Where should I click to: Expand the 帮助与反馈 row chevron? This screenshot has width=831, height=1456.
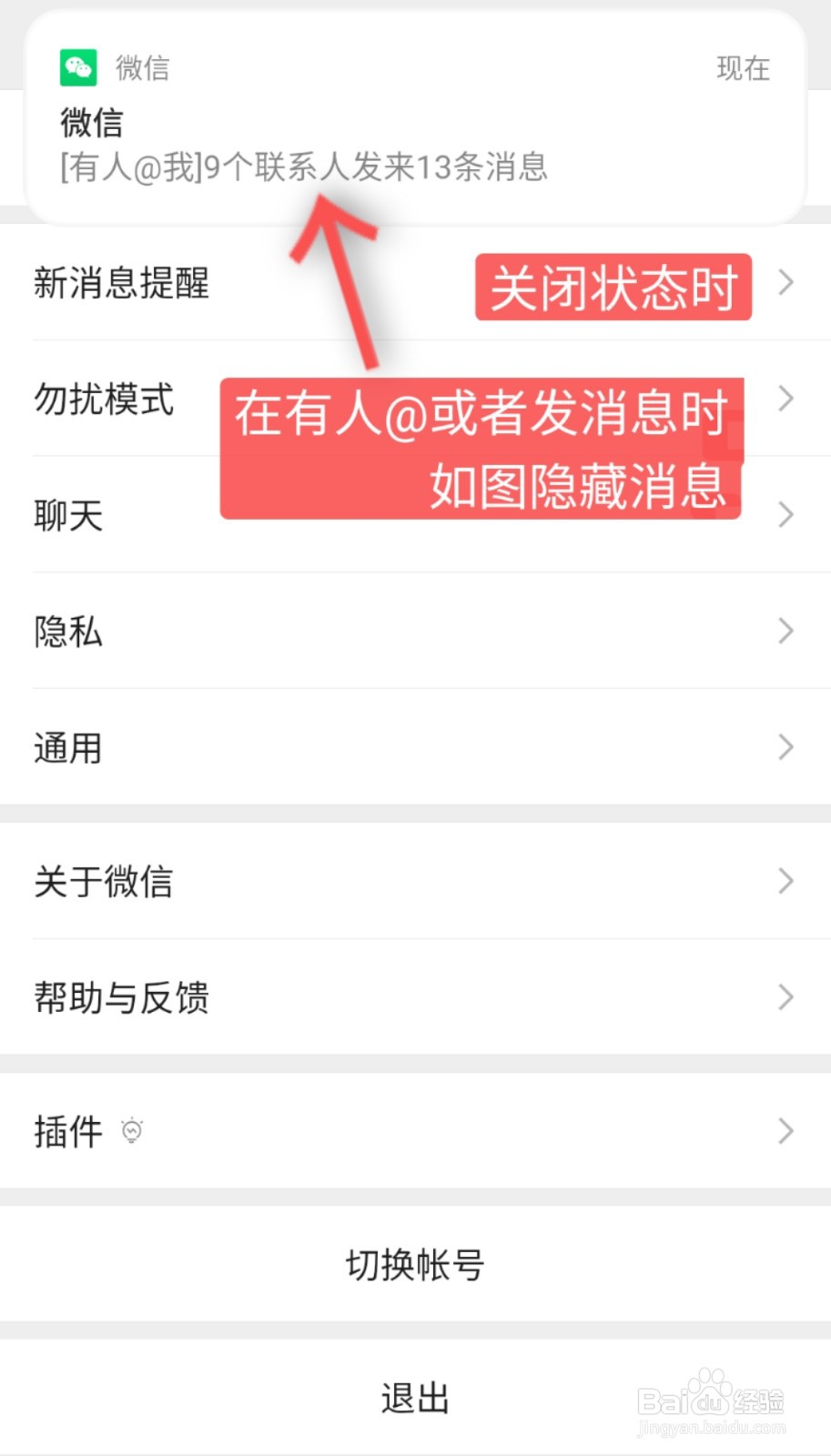(785, 998)
